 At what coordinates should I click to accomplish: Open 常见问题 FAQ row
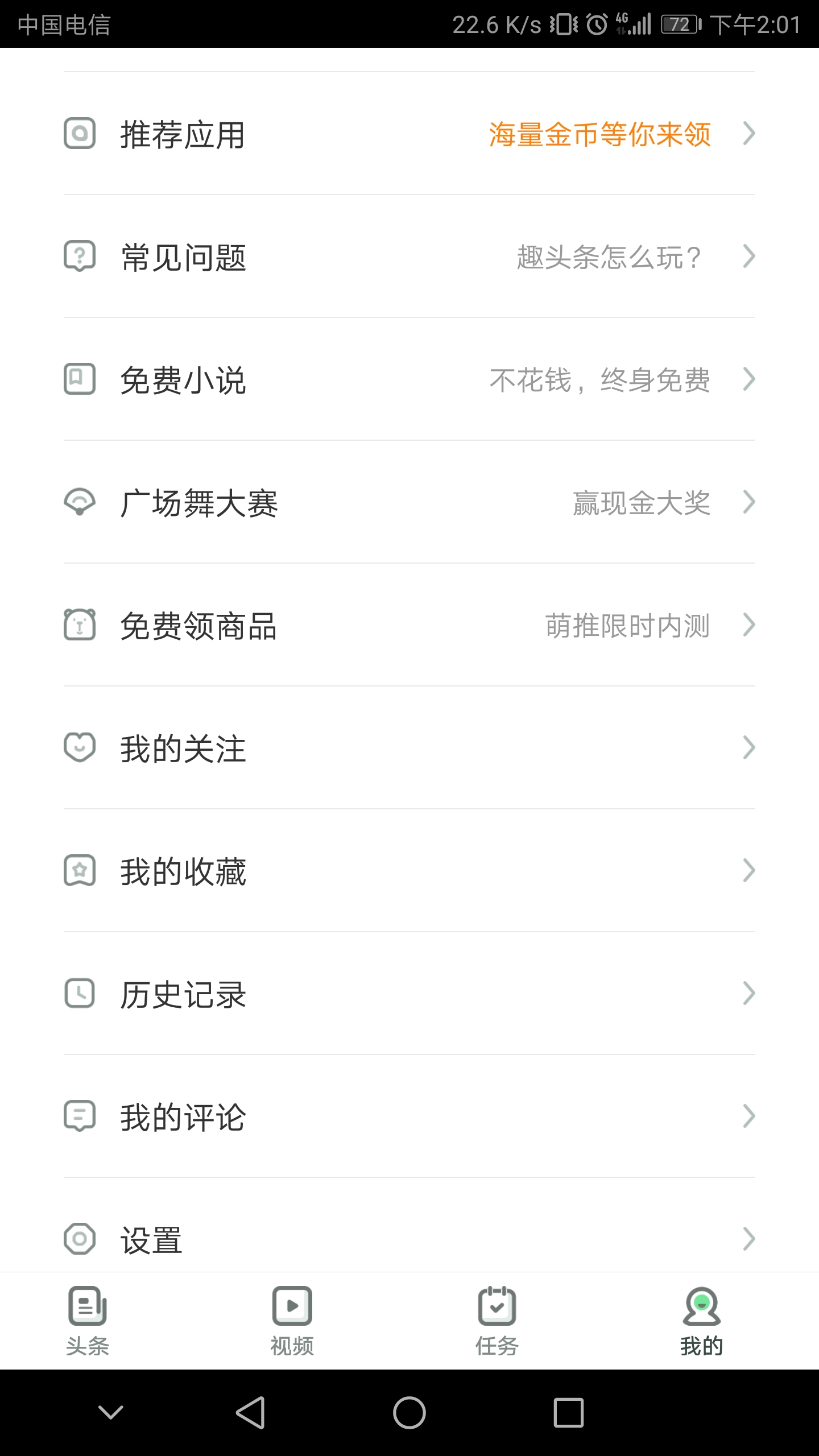click(x=409, y=257)
